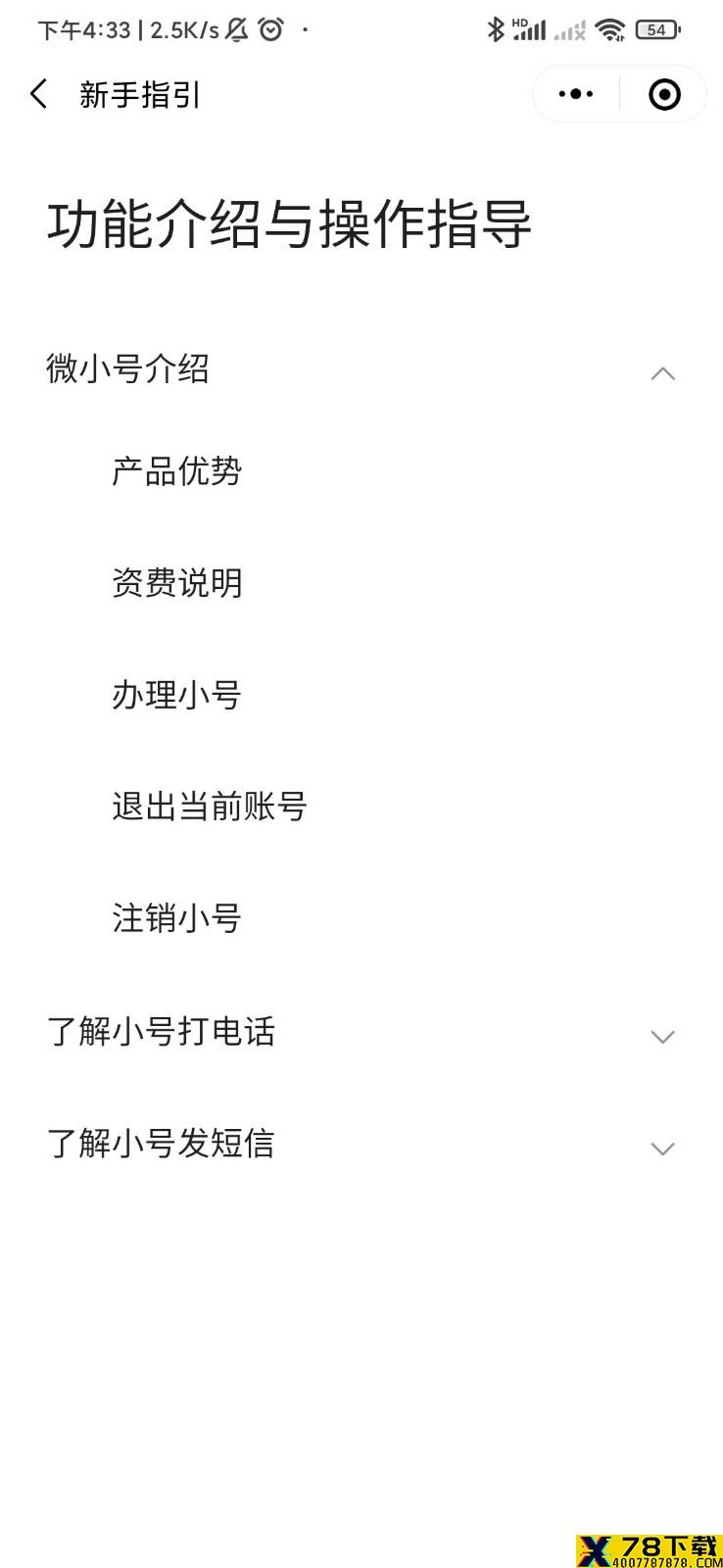This screenshot has width=723, height=1568.
Task: Go back from 新手指引 page
Action: [x=39, y=94]
